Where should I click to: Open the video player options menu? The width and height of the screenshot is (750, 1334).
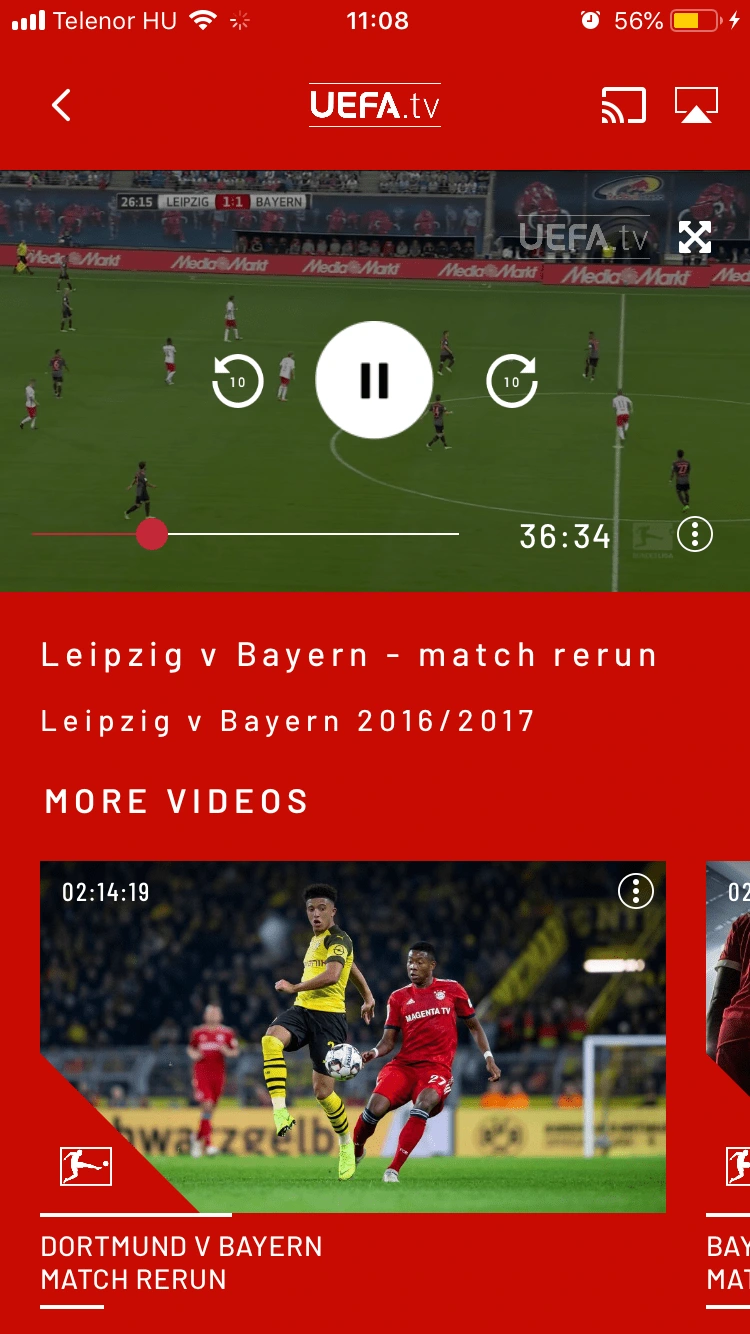tap(695, 535)
